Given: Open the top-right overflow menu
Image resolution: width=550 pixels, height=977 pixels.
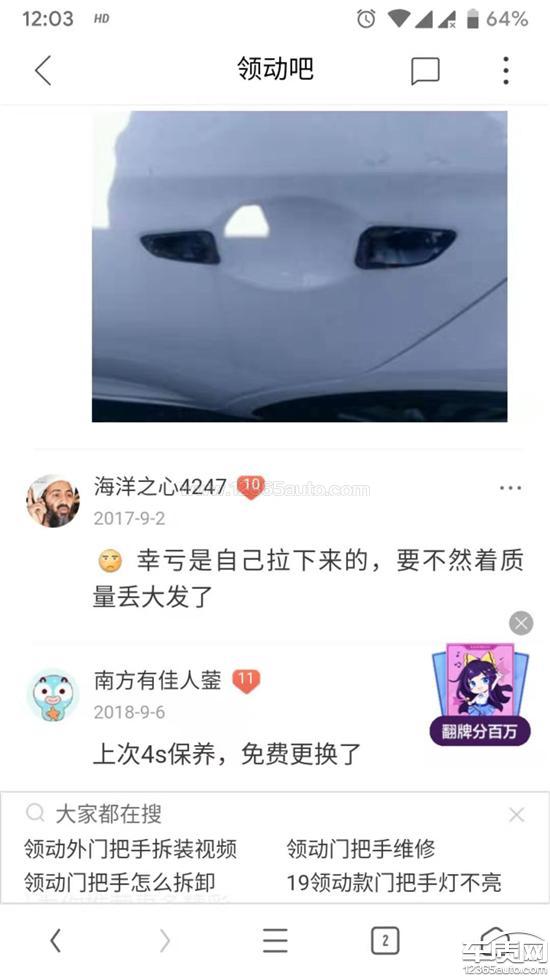Looking at the screenshot, I should 506,70.
